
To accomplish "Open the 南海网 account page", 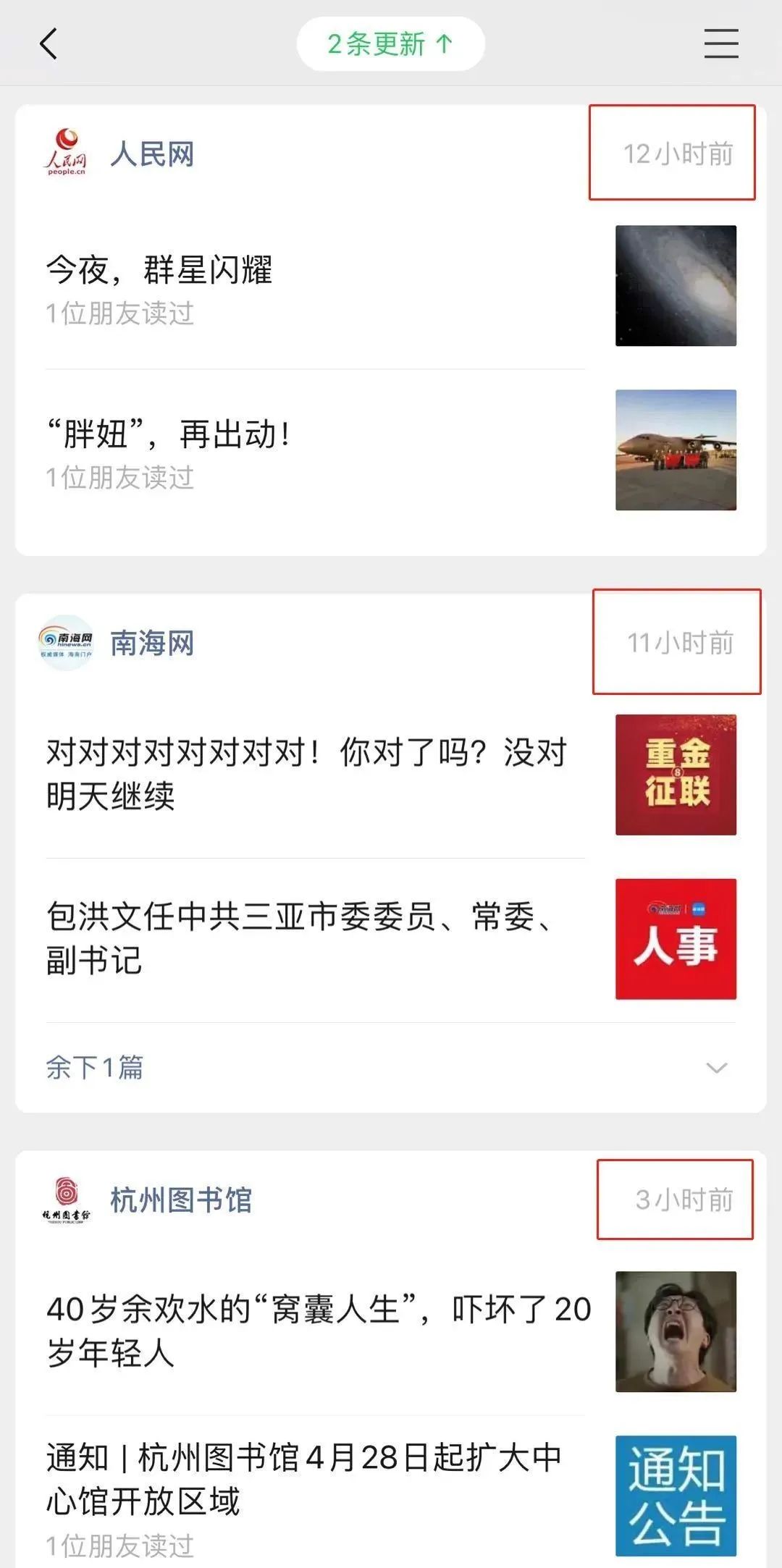I will [152, 643].
